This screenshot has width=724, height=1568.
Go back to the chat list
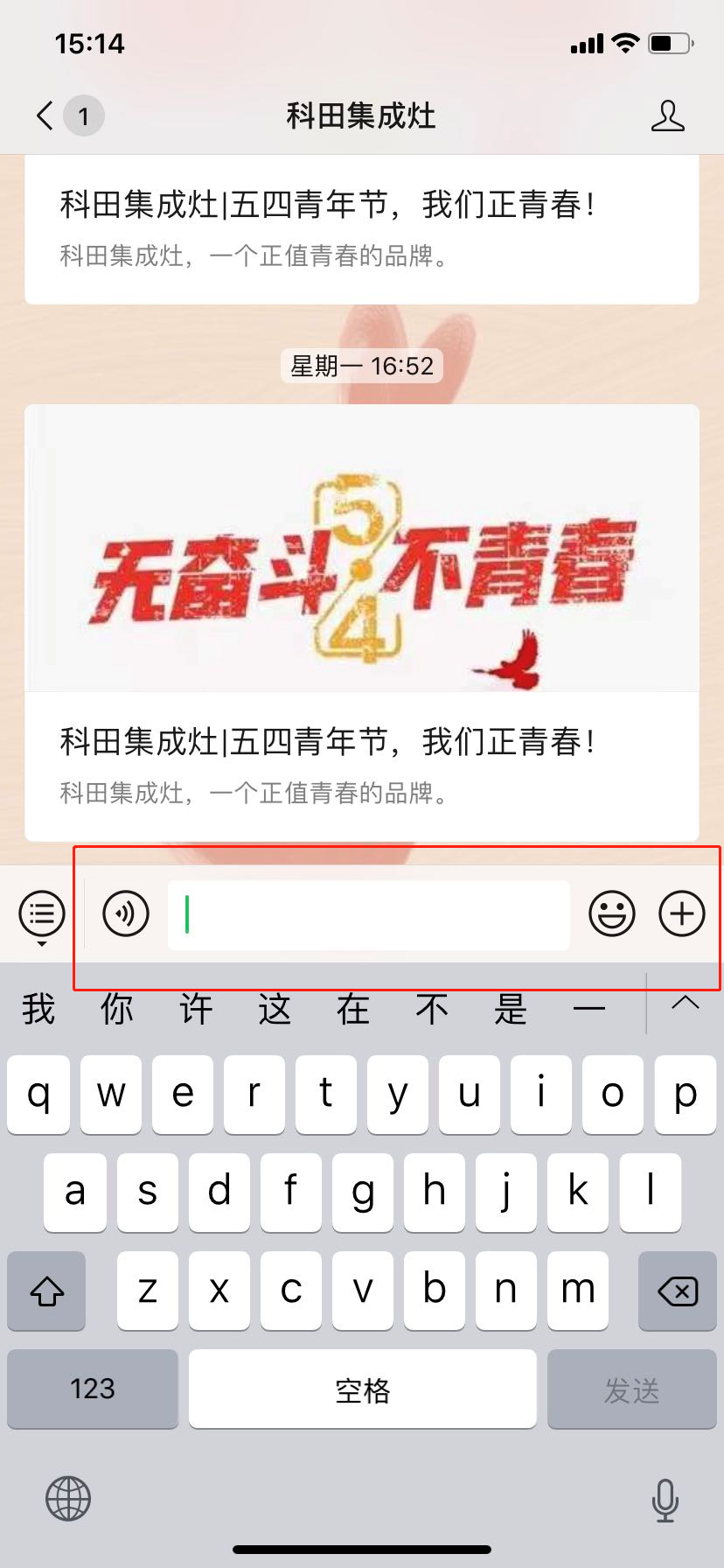click(x=45, y=115)
